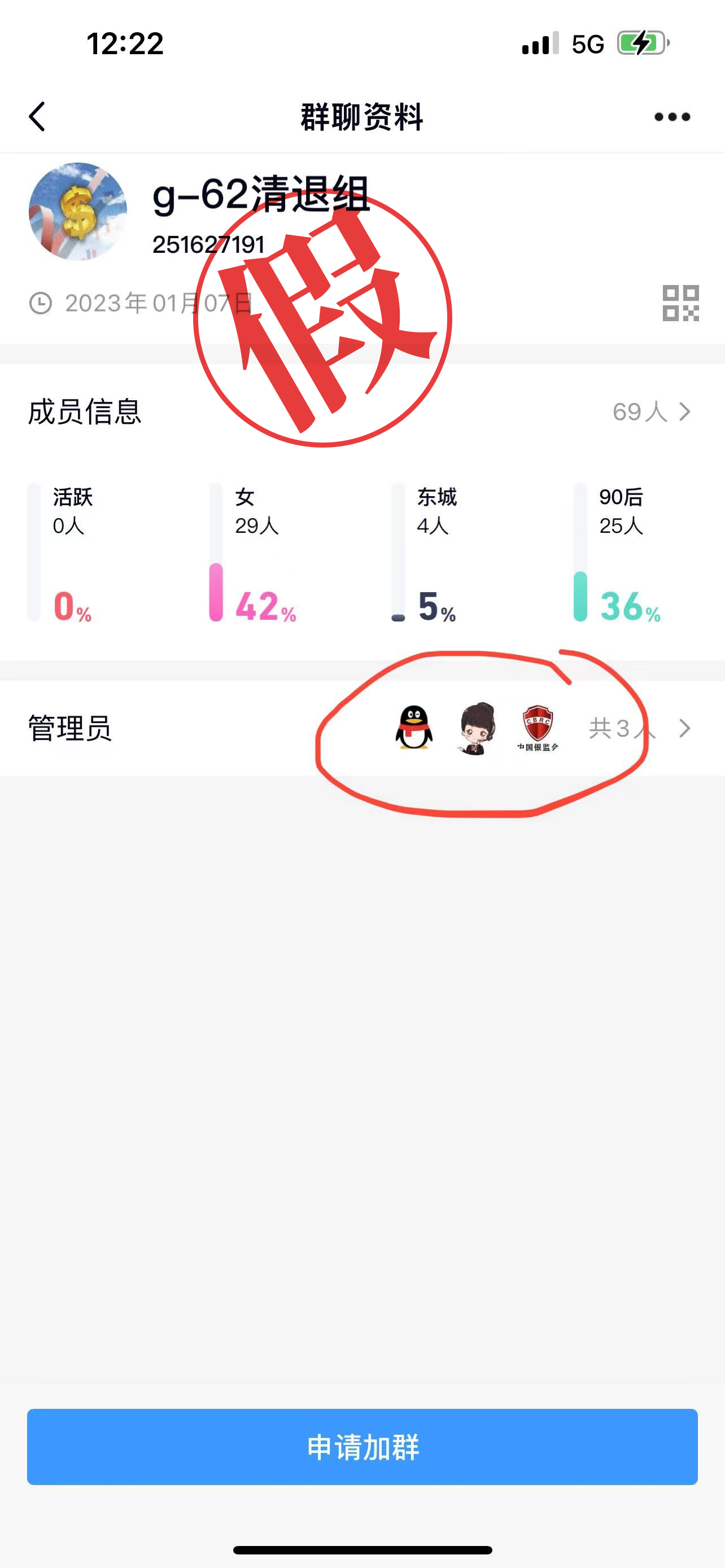Tap 申请加群 to request joining
The height and width of the screenshot is (1568, 725).
pos(362,1446)
